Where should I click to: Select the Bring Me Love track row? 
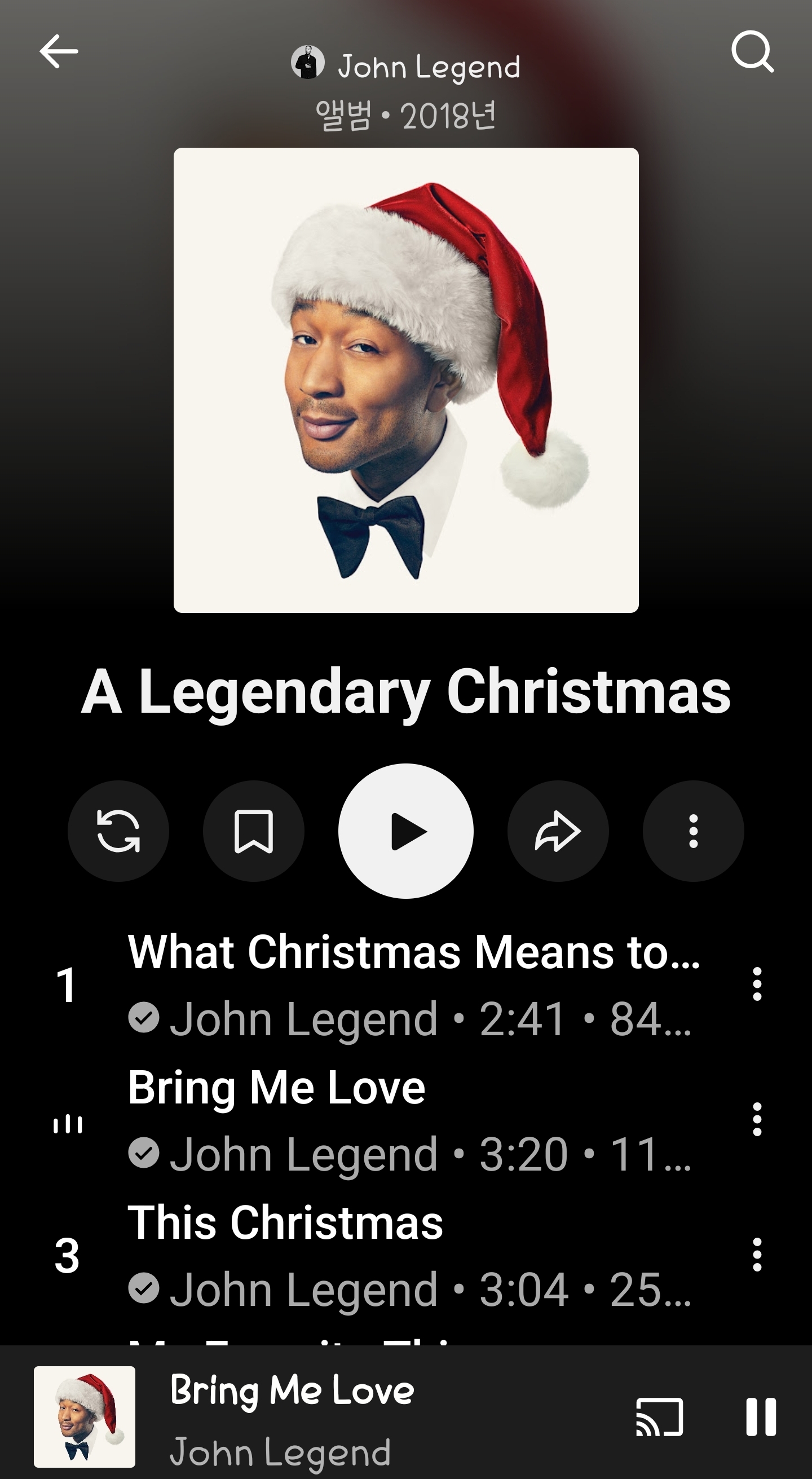pos(379,1119)
